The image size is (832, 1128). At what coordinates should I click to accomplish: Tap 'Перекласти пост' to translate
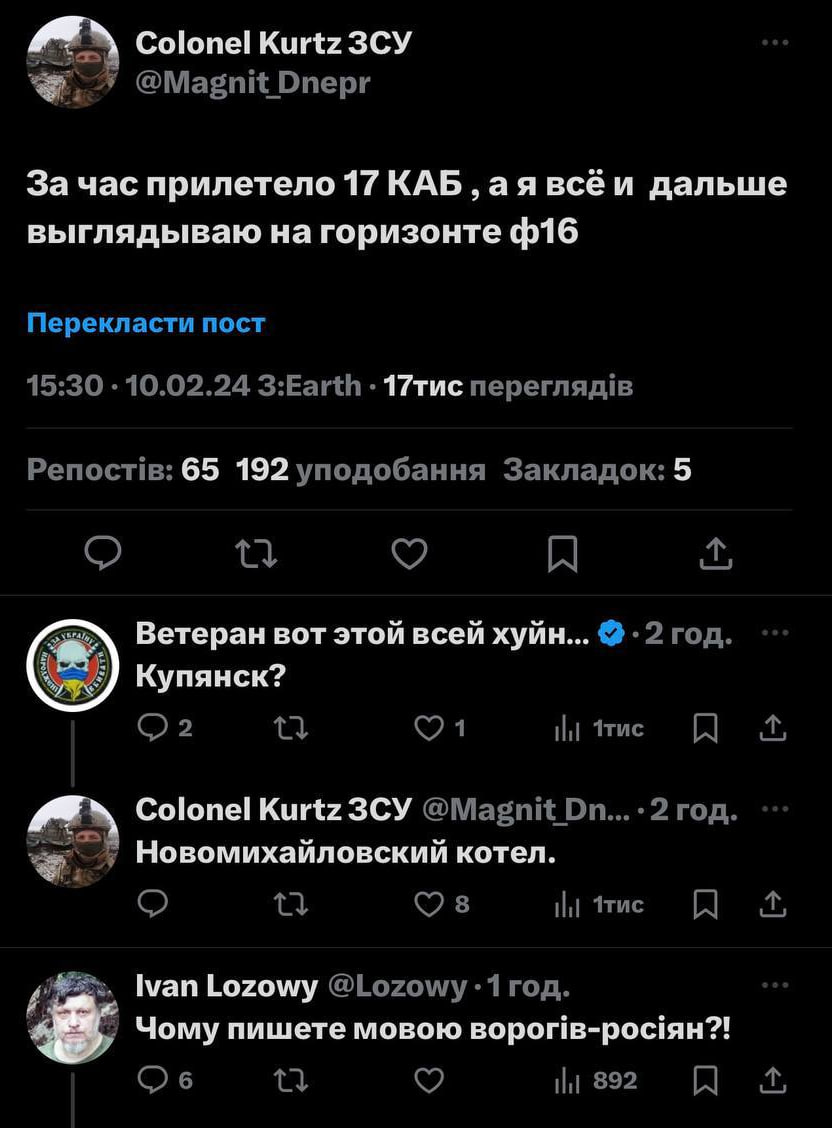coord(145,323)
